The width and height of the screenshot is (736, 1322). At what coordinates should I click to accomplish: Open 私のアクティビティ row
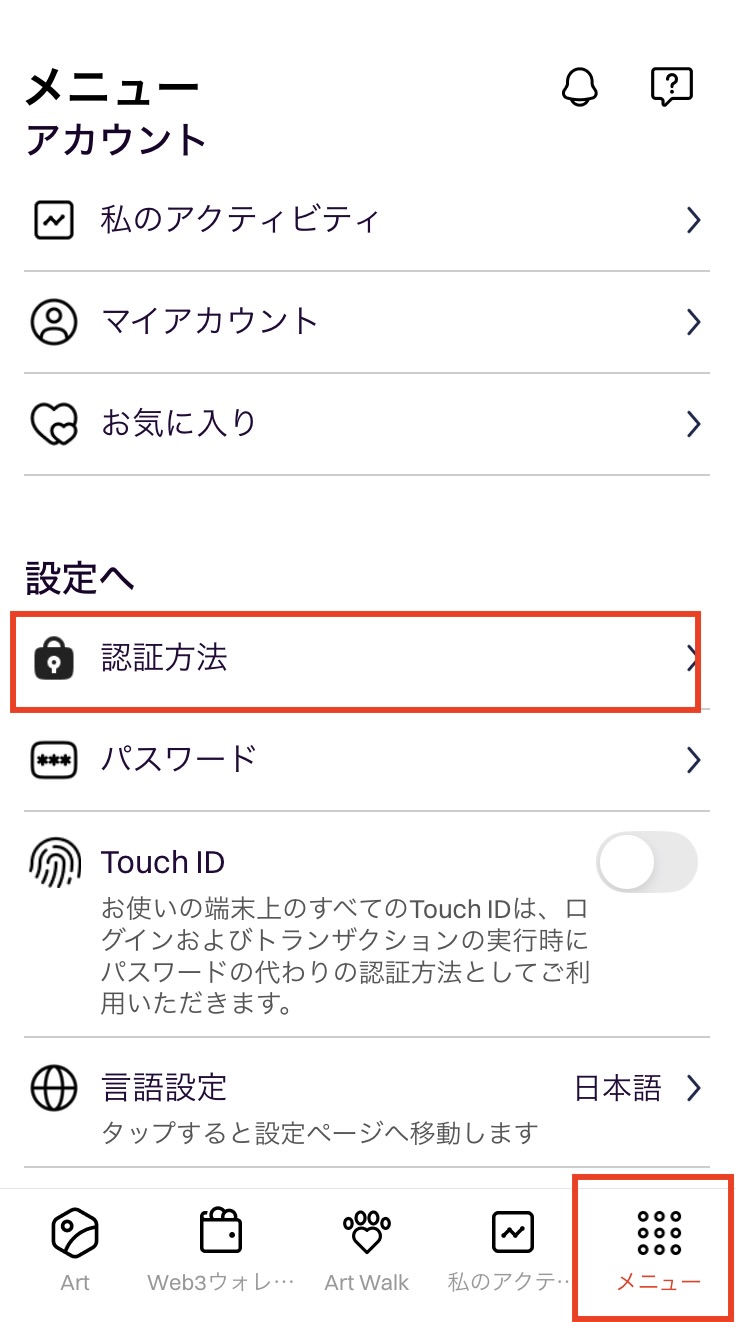pos(366,220)
